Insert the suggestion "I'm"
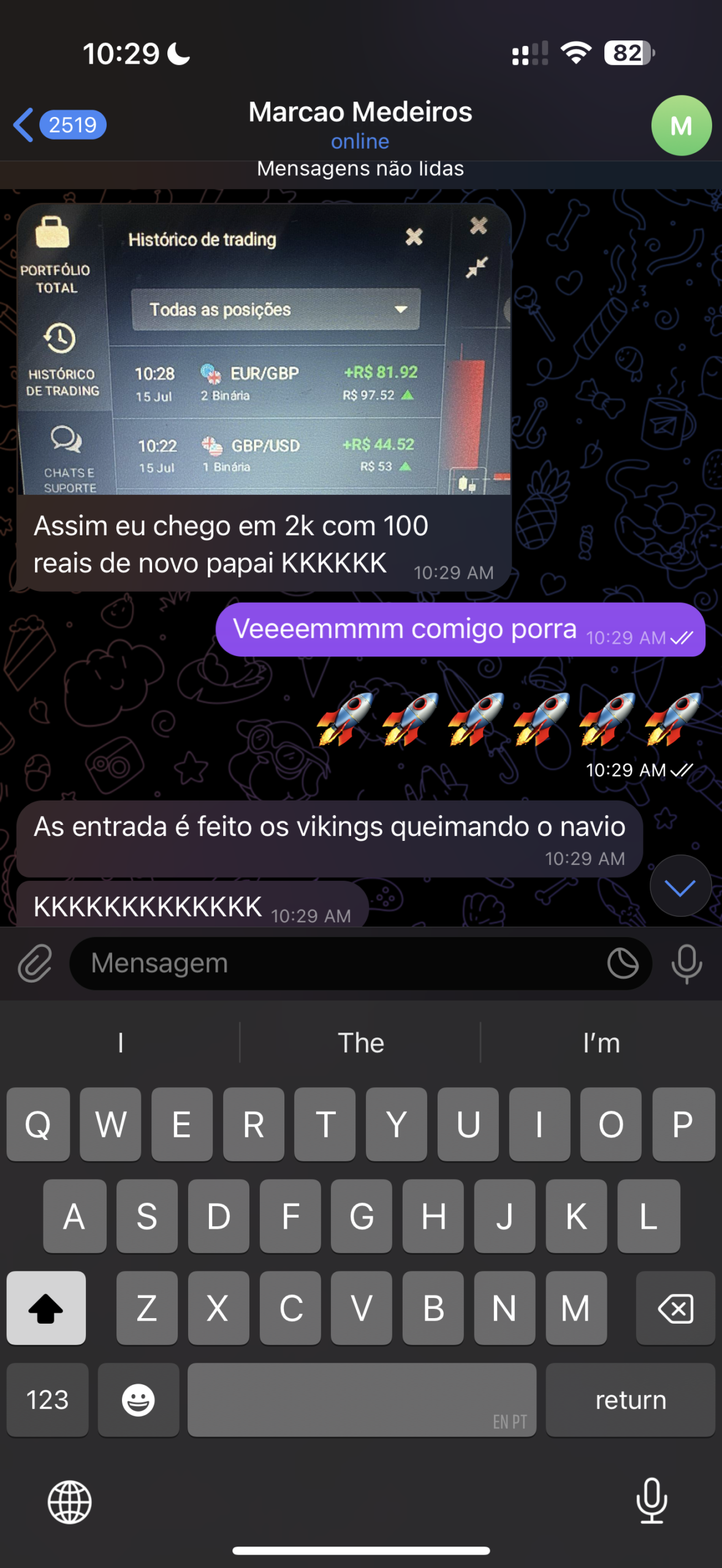The width and height of the screenshot is (722, 1568). coord(601,1043)
